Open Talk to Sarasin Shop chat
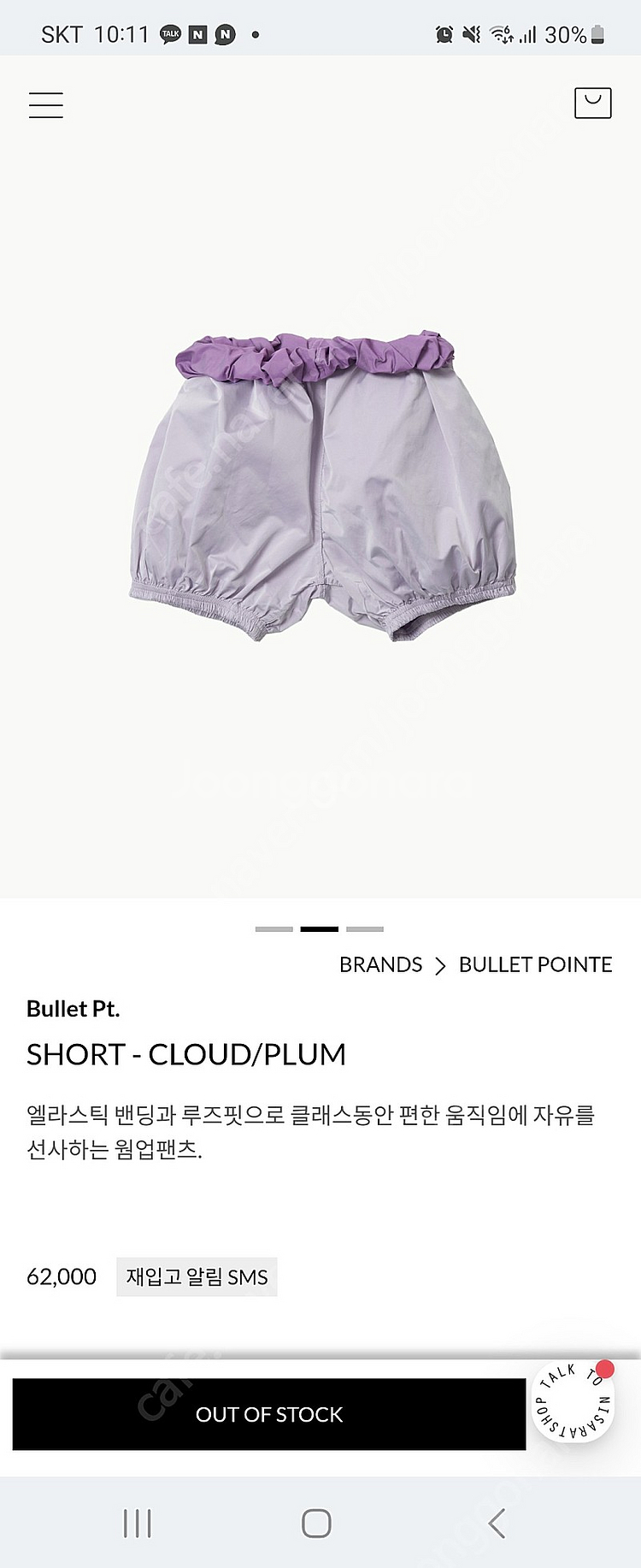 coord(573,1401)
